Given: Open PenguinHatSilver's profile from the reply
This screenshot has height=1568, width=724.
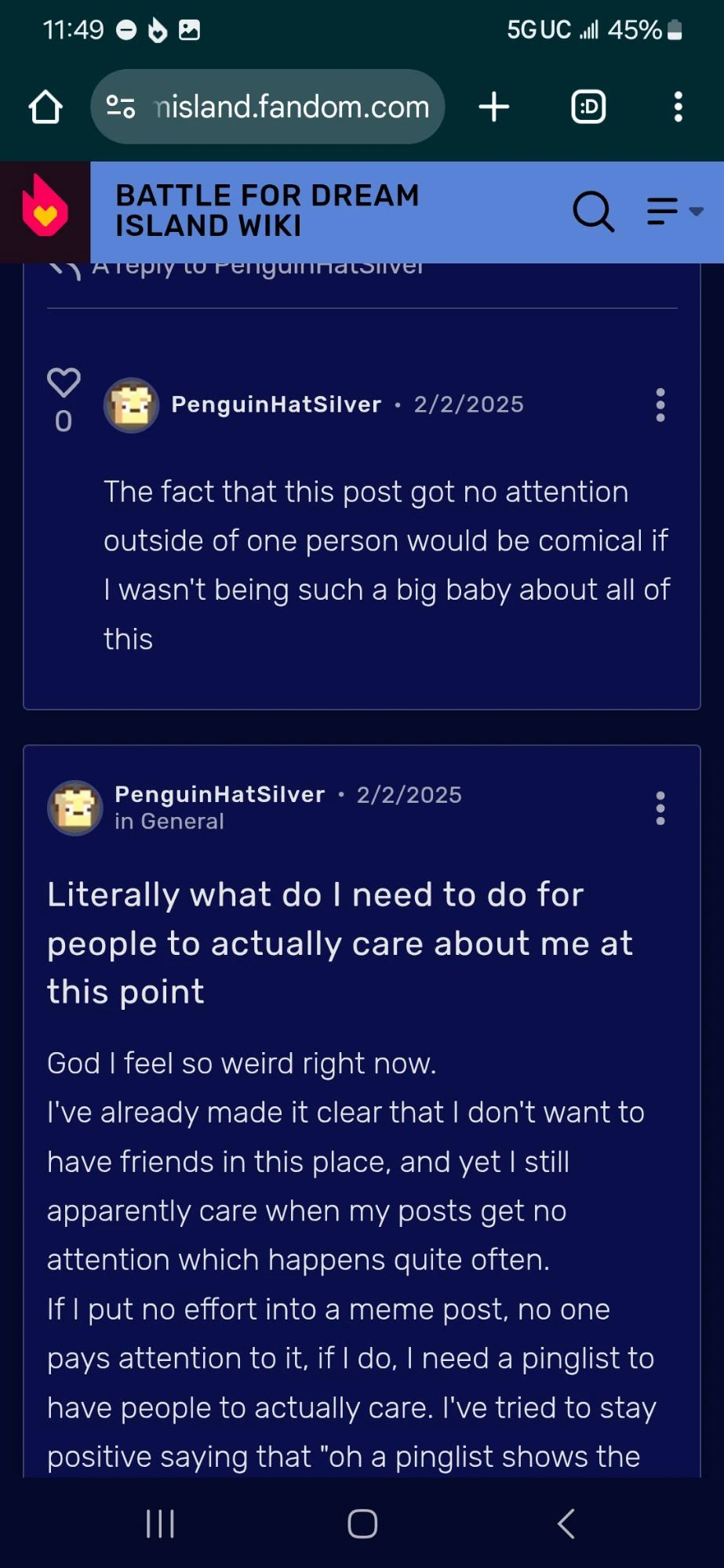Looking at the screenshot, I should (x=276, y=405).
